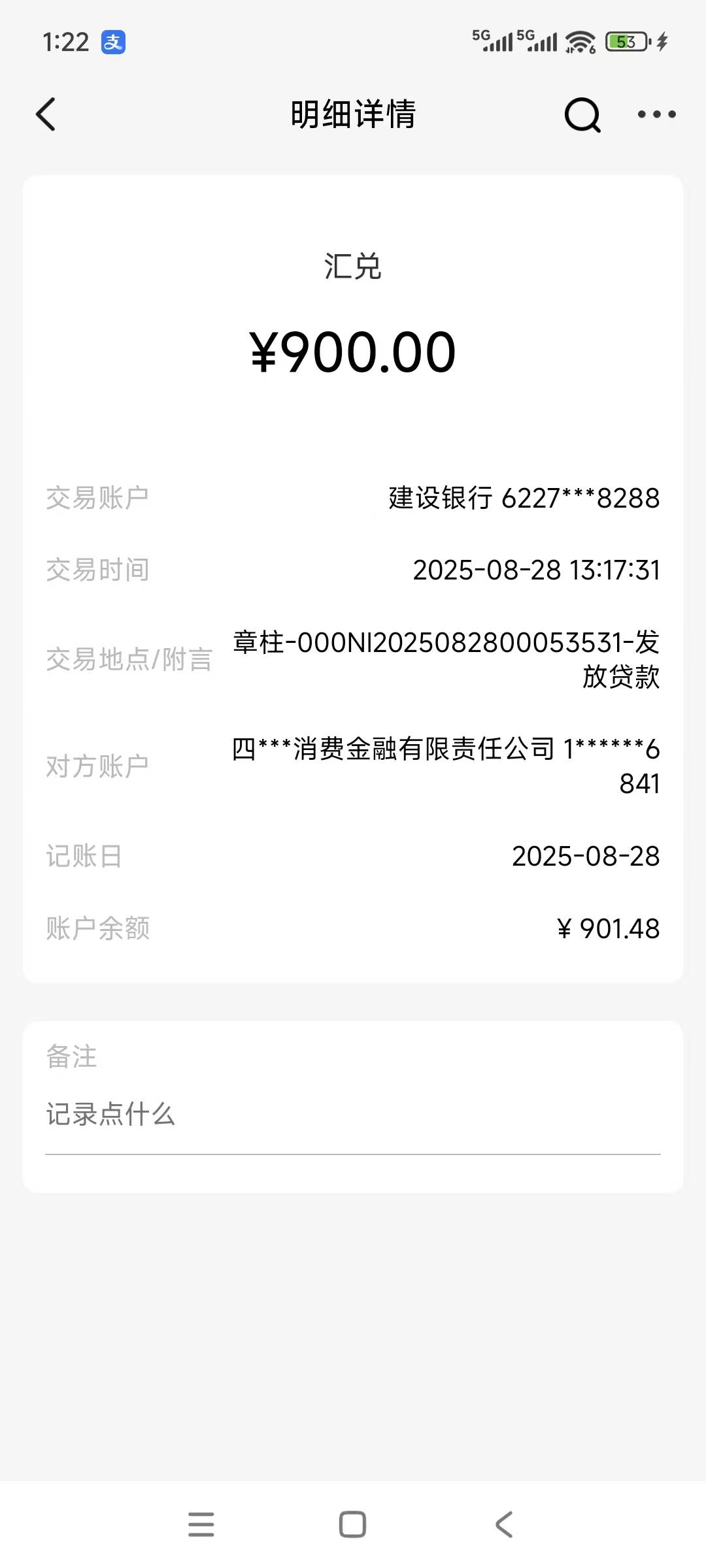Go to the home screen via navigation bar
Viewport: 706px width, 1568px height.
pyautogui.click(x=352, y=1524)
